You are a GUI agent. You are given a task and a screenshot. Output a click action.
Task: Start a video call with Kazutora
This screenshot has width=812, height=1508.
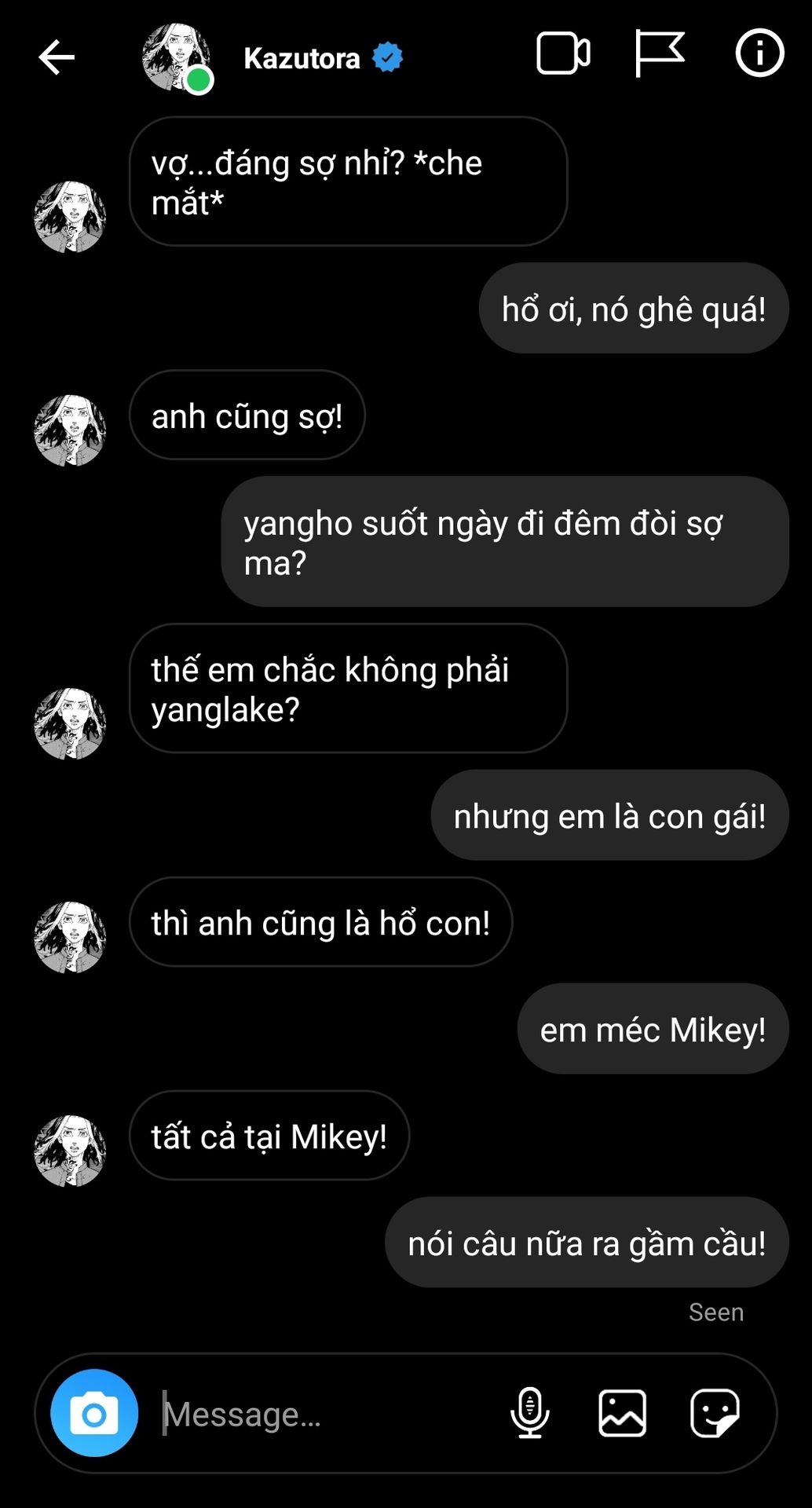[x=563, y=54]
